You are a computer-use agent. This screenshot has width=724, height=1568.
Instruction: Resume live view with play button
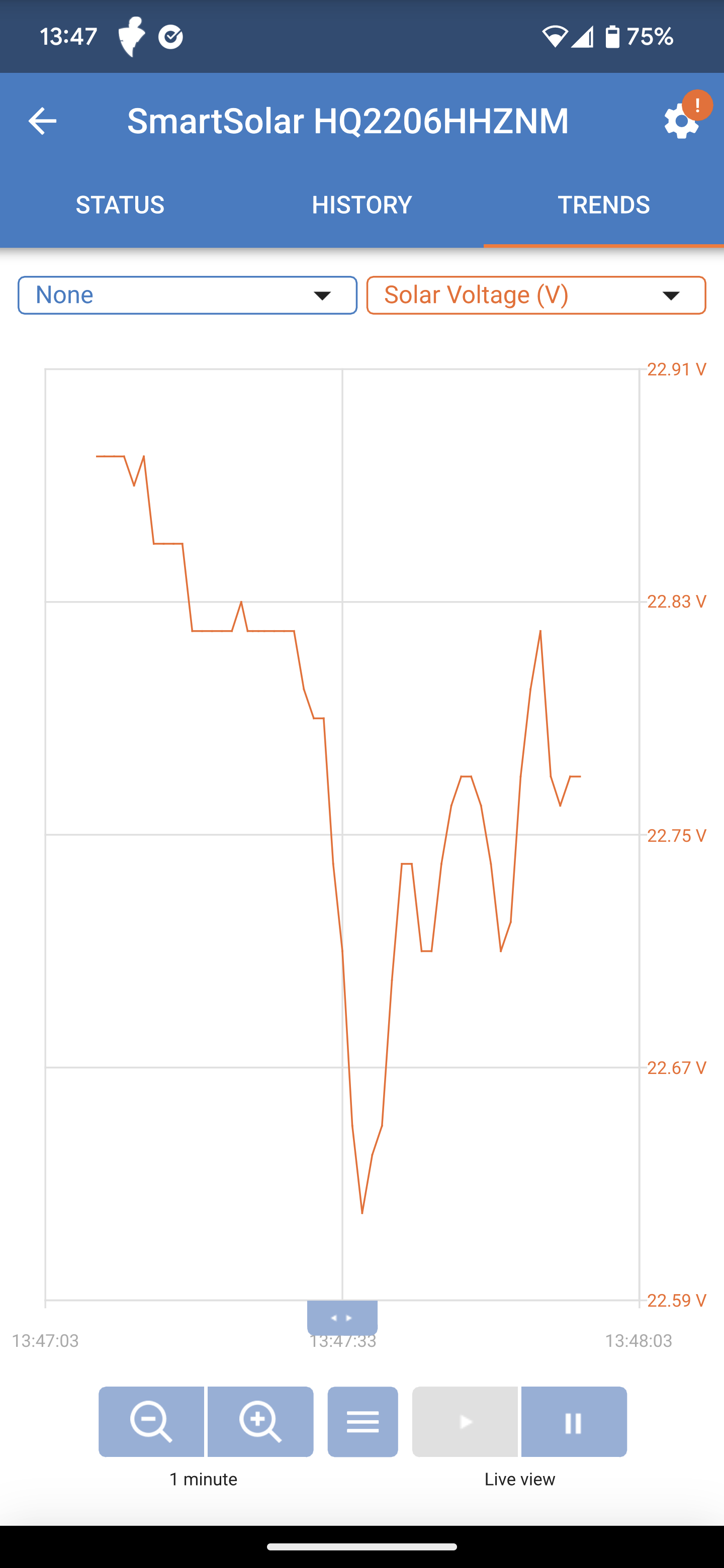coord(465,1421)
